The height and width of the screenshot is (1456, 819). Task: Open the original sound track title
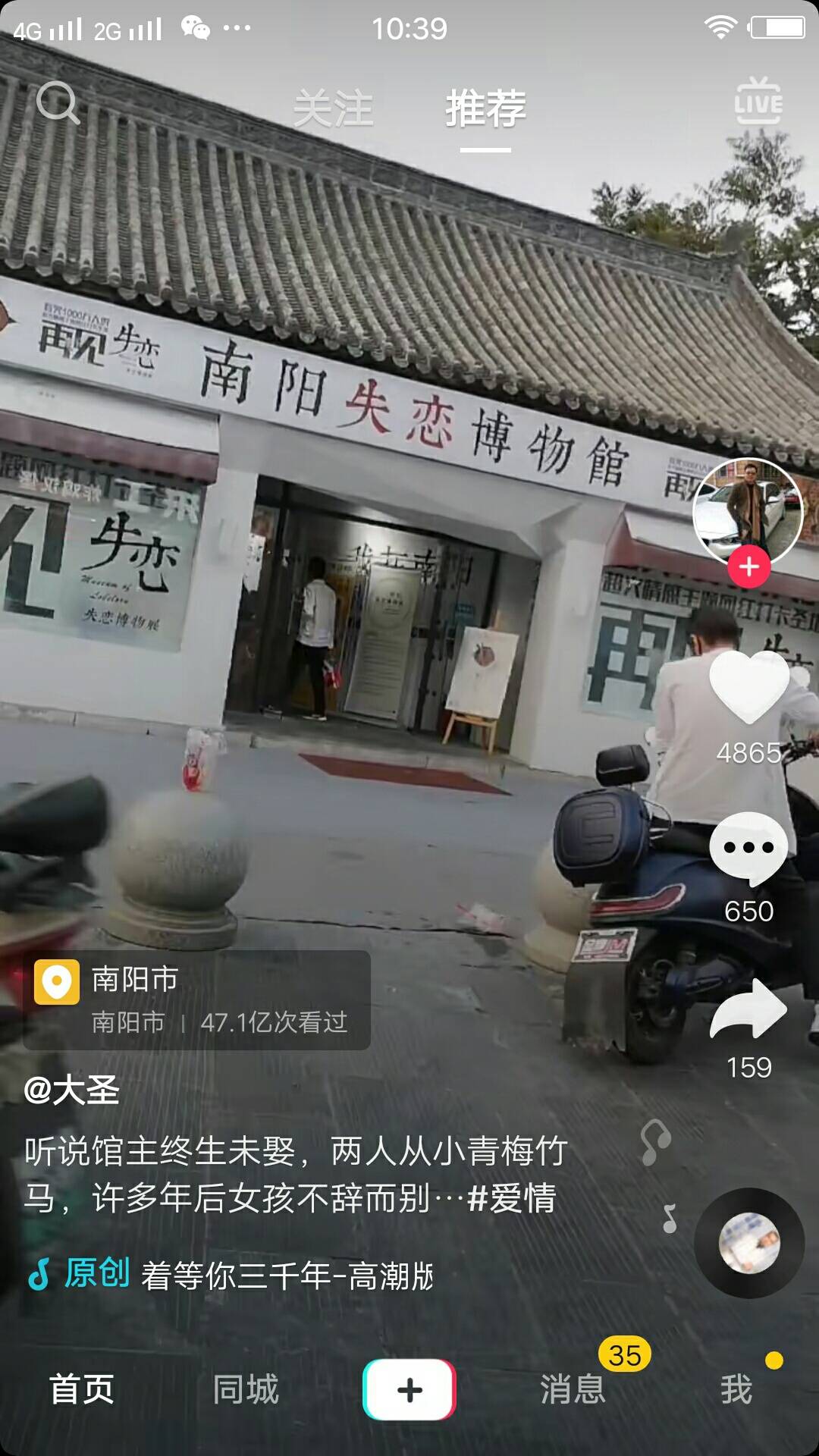coord(287,1276)
